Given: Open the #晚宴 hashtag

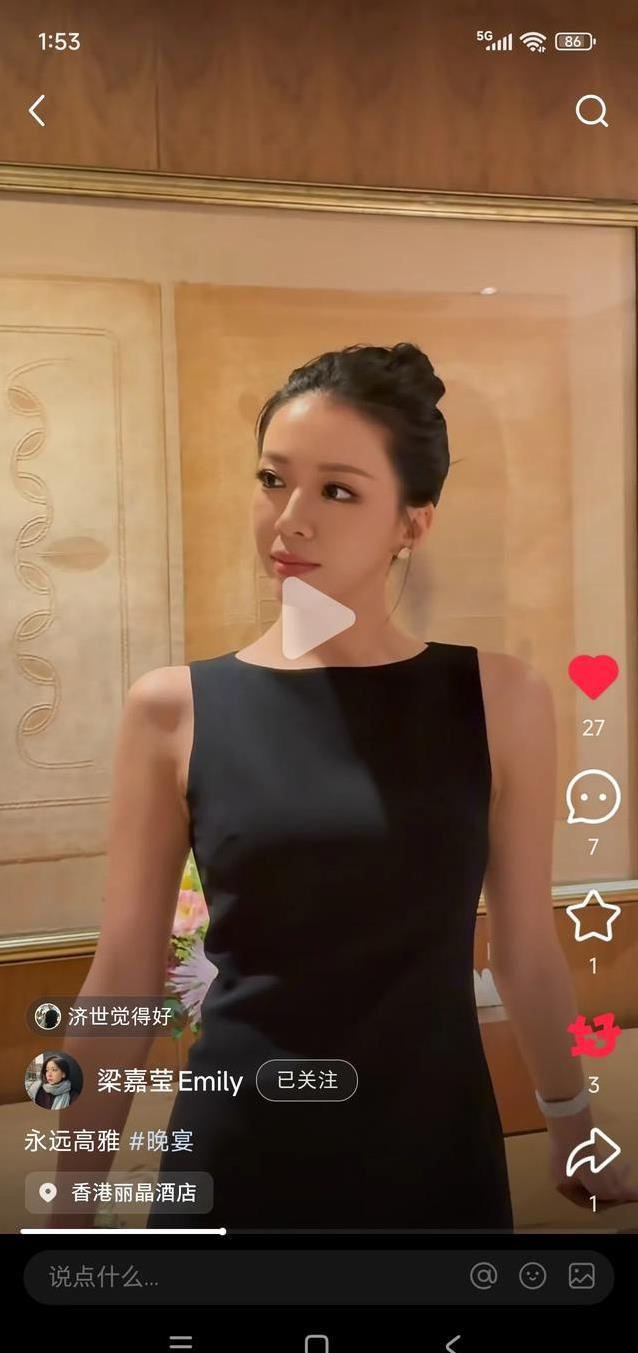Looking at the screenshot, I should coord(162,1141).
